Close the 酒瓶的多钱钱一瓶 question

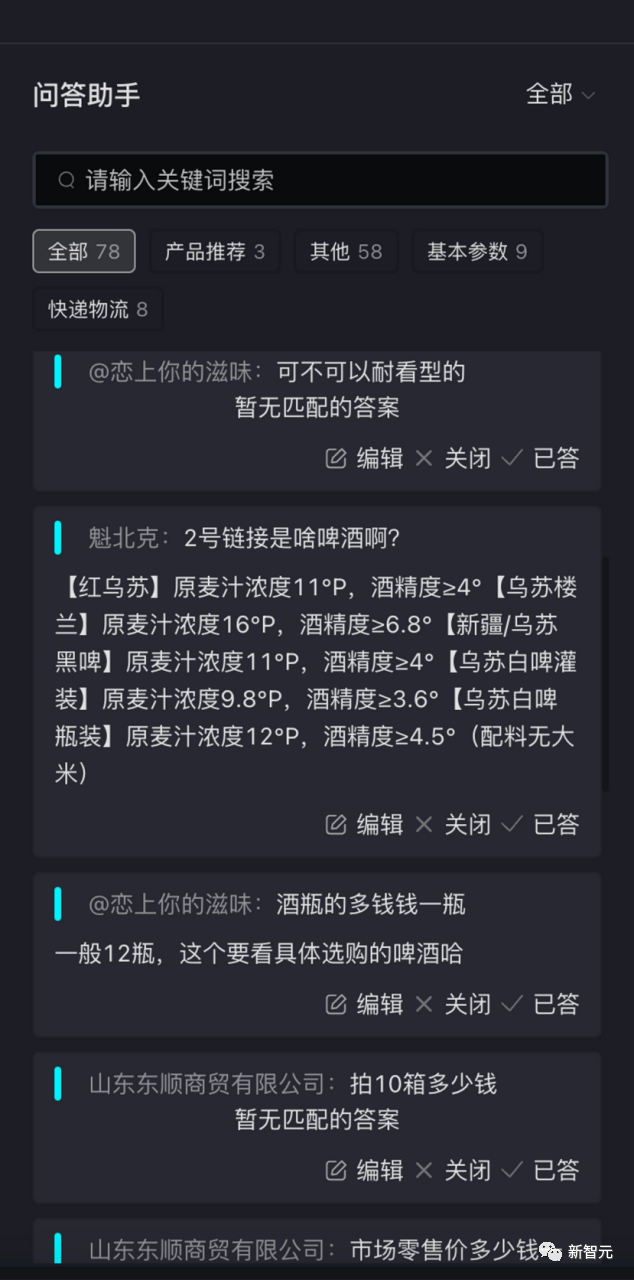453,1003
